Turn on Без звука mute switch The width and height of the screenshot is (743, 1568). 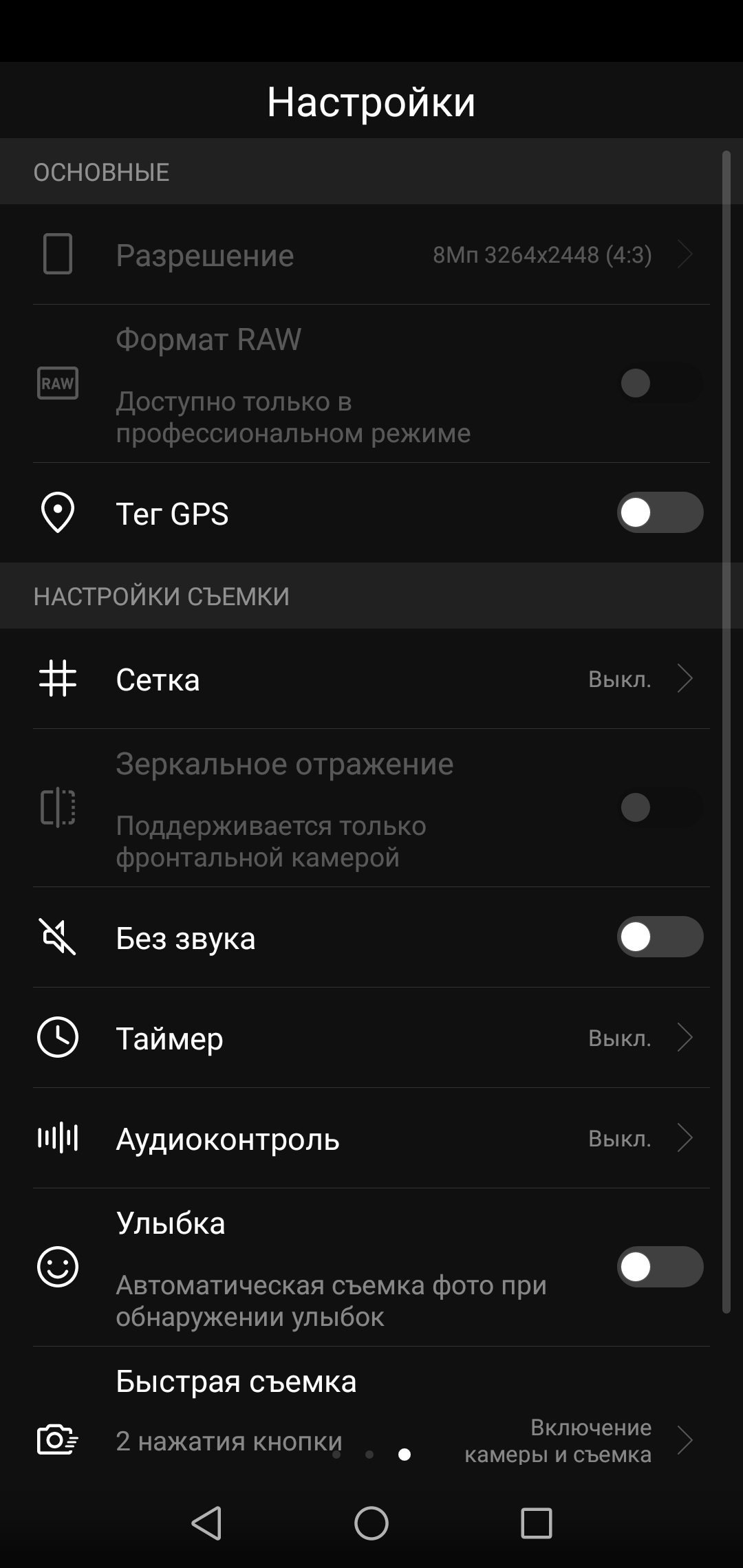point(659,937)
